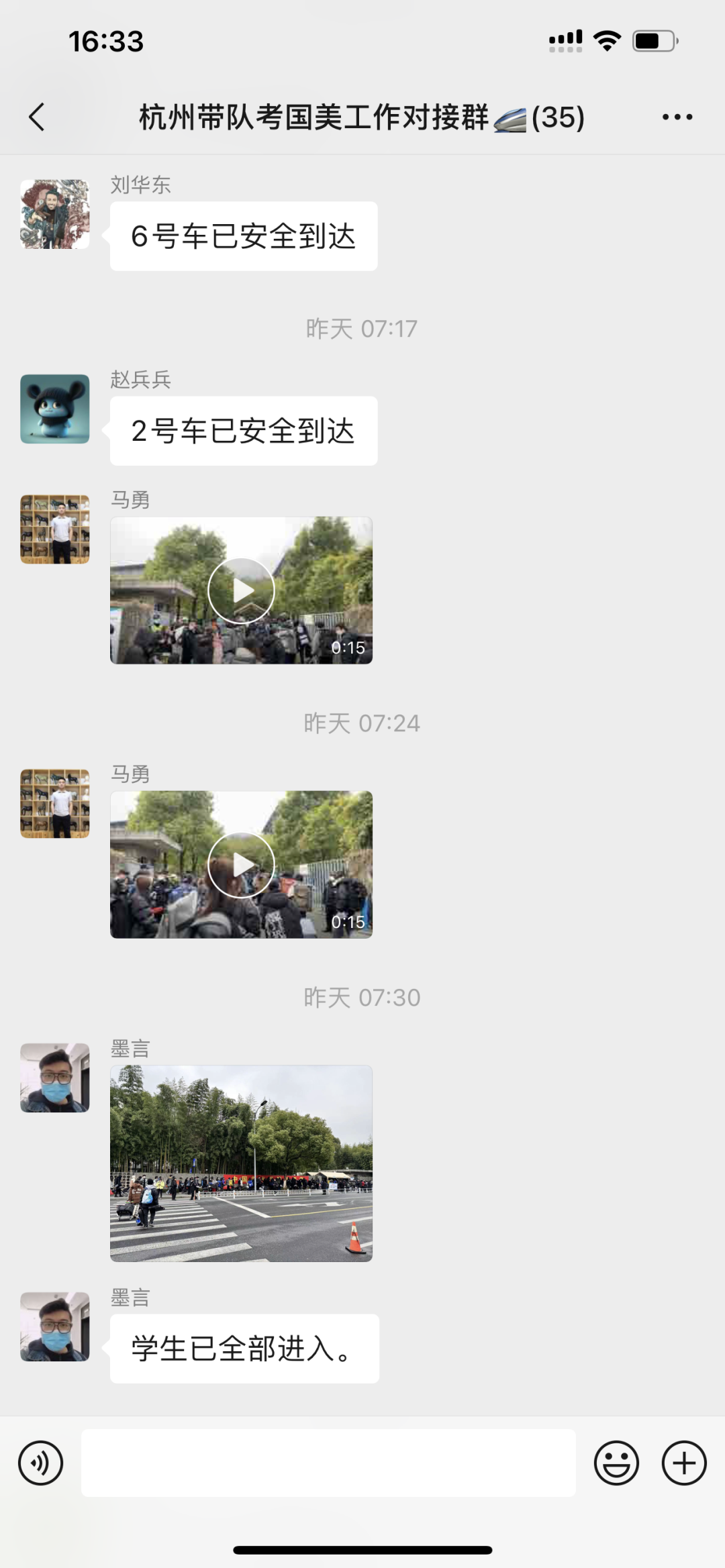The width and height of the screenshot is (725, 1568).
Task: Open the group chat info menu
Action: coord(677,117)
